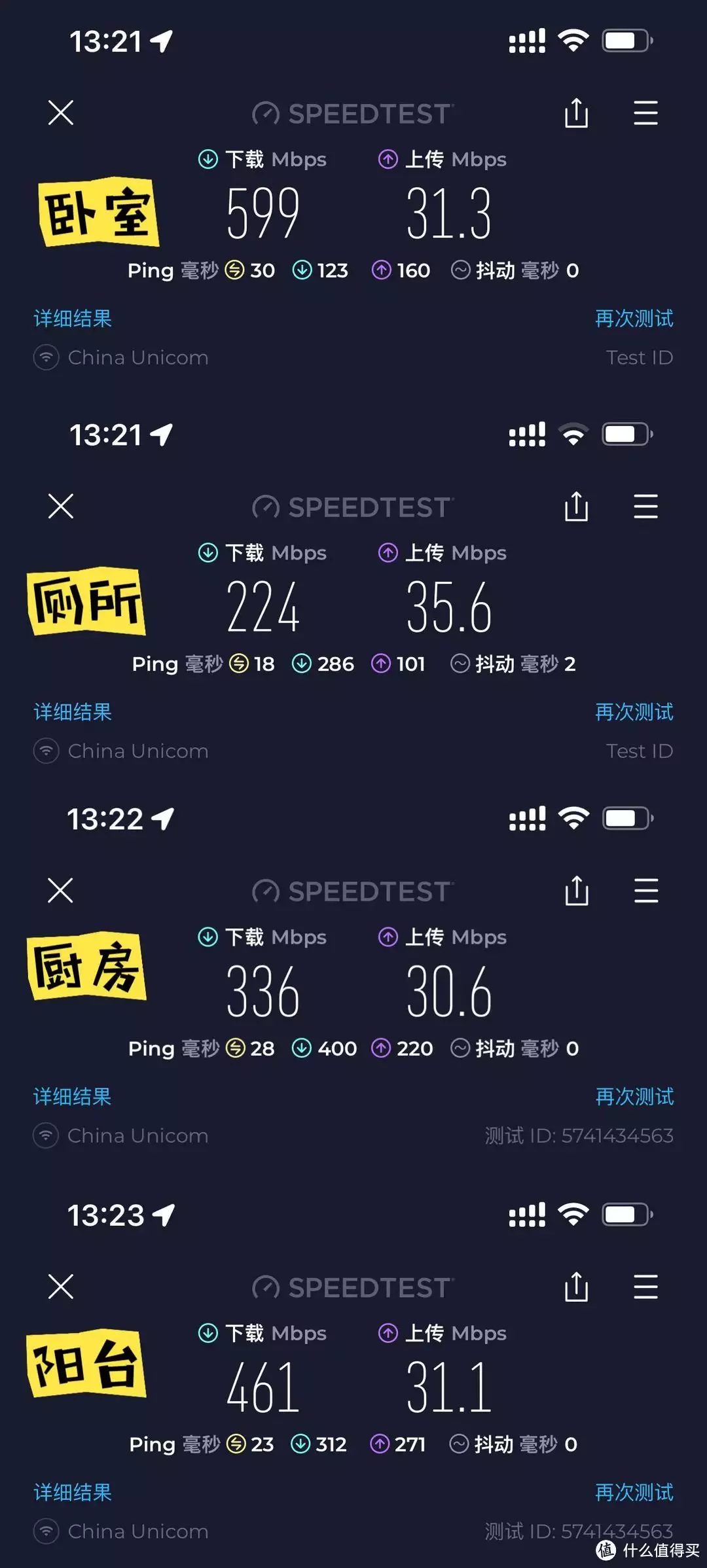Click the Speedtest speedometer logo icon
The width and height of the screenshot is (707, 1568).
[264, 113]
